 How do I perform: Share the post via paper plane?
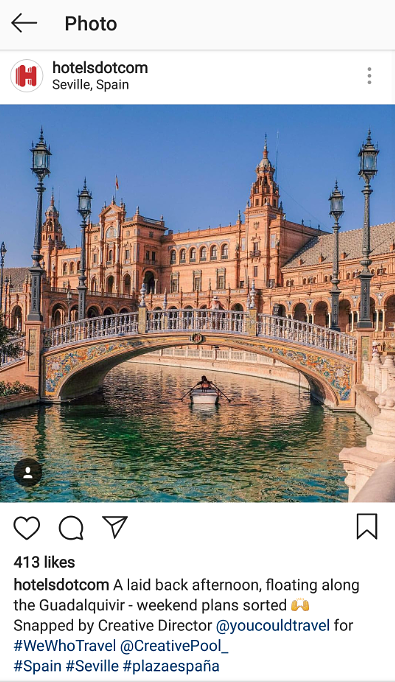(x=114, y=527)
